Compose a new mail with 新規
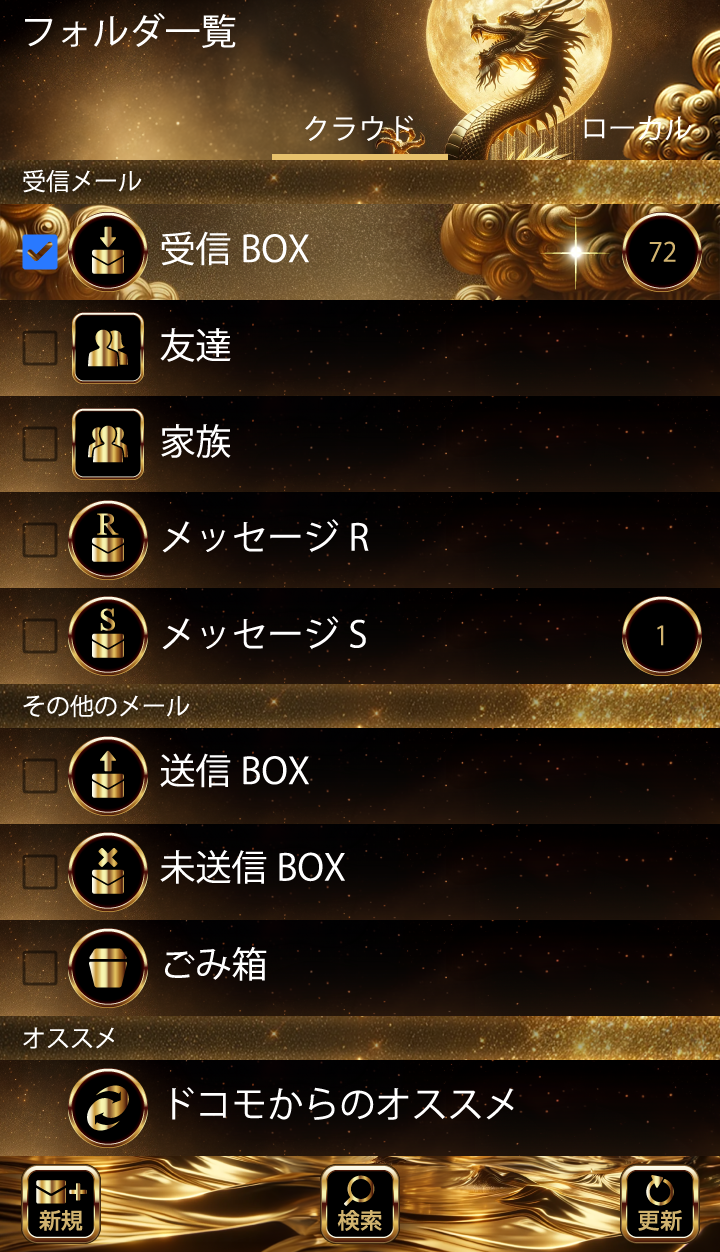The image size is (720, 1252). point(61,1204)
